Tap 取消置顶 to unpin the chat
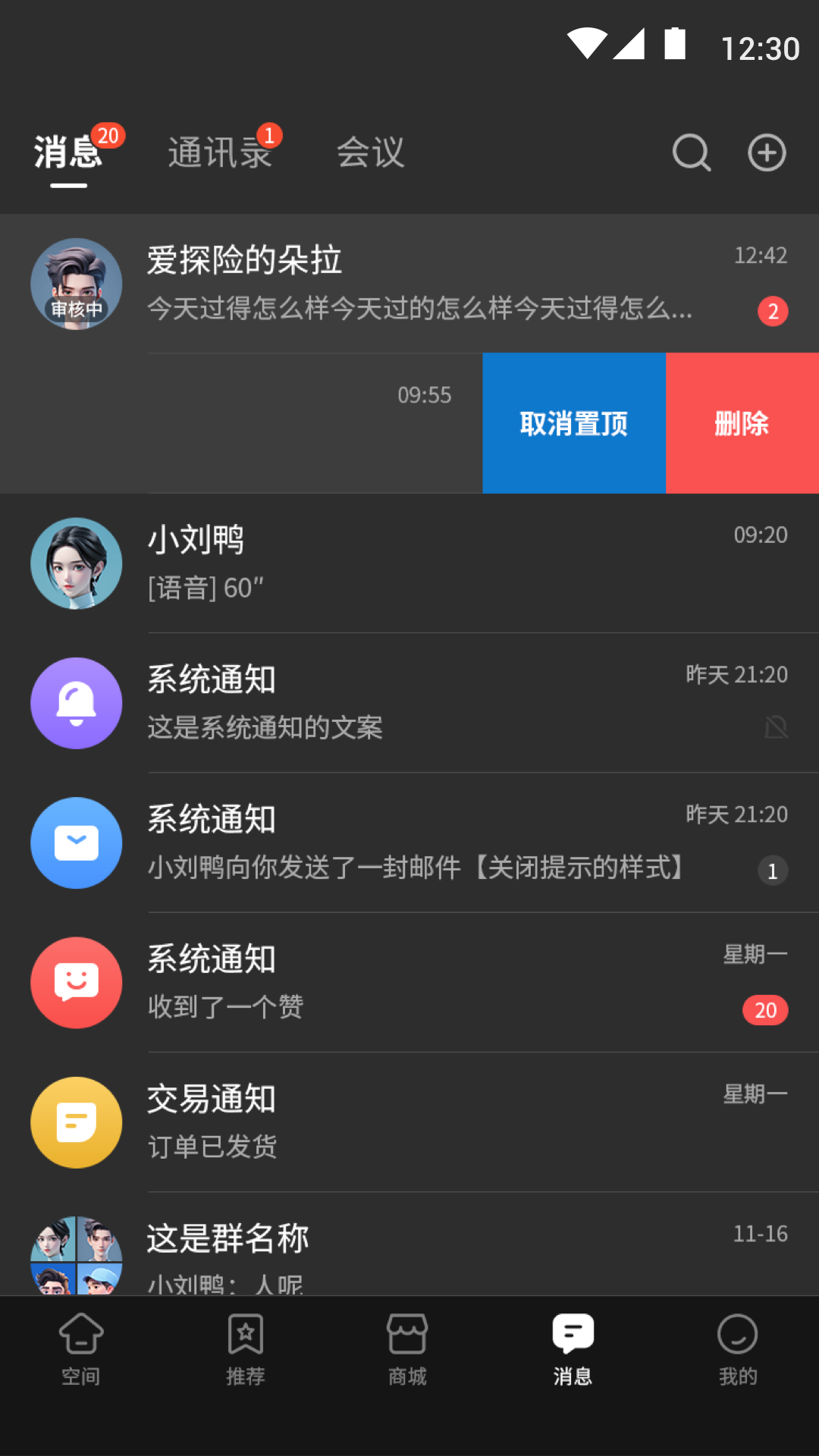The height and width of the screenshot is (1456, 819). pyautogui.click(x=574, y=423)
